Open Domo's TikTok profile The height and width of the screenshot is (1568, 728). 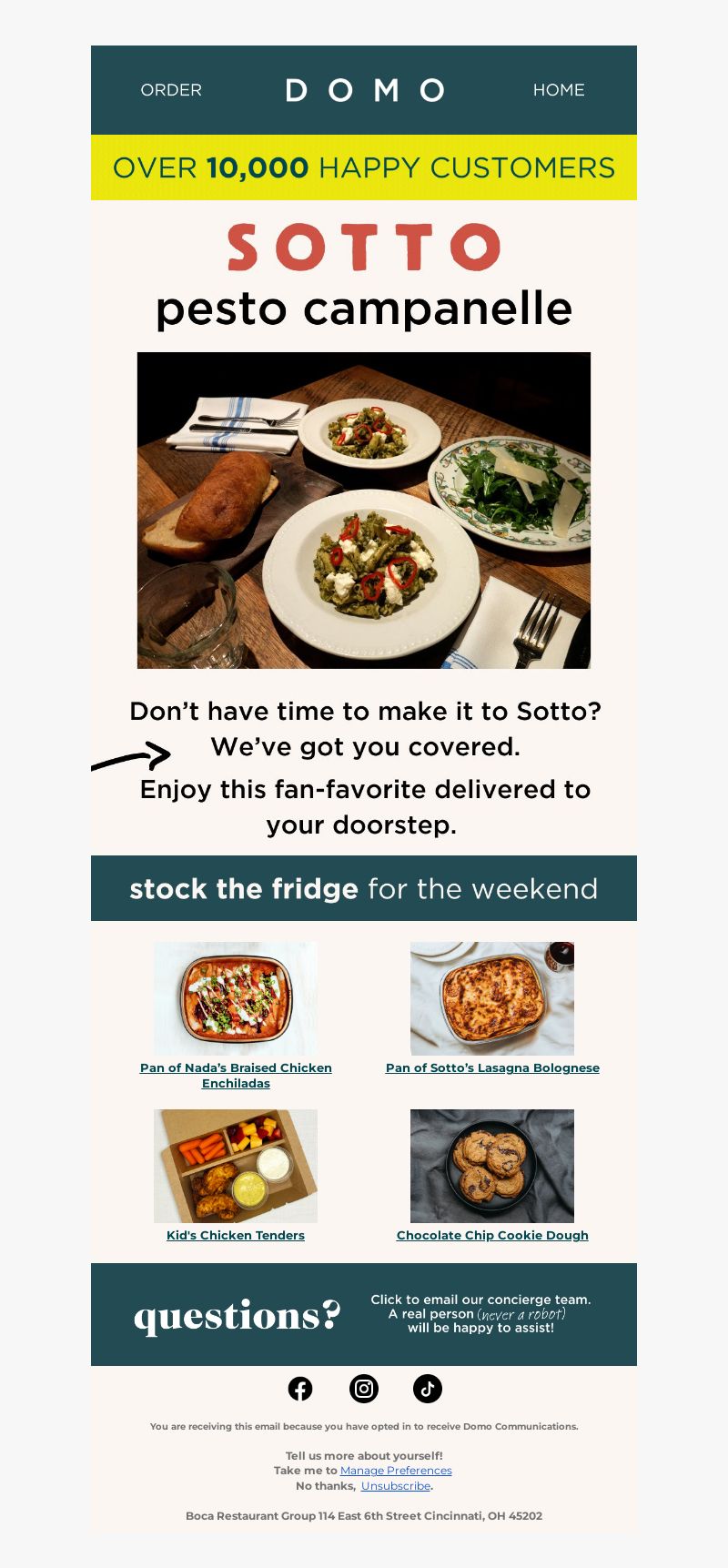click(428, 1389)
